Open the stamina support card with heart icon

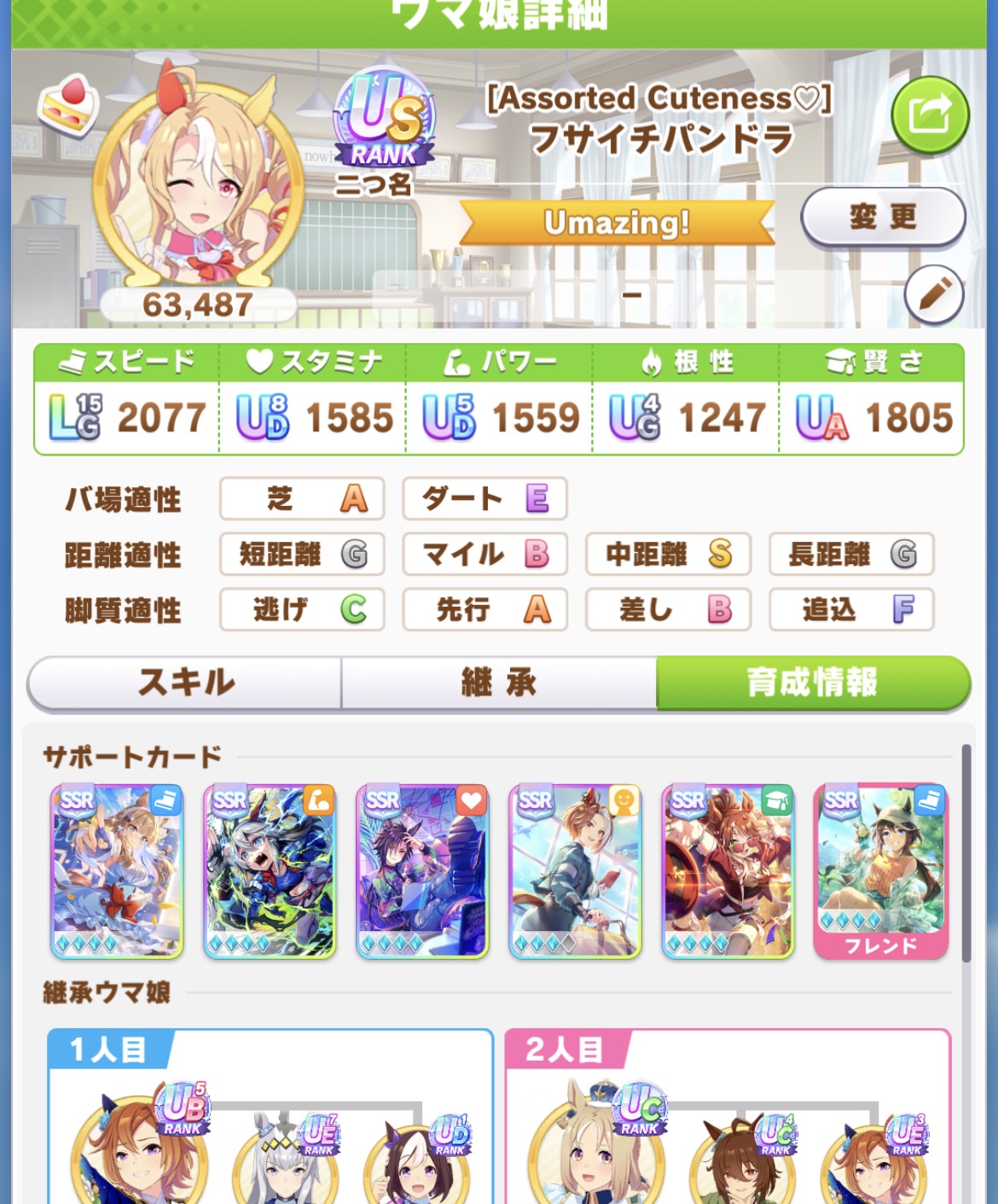[422, 871]
